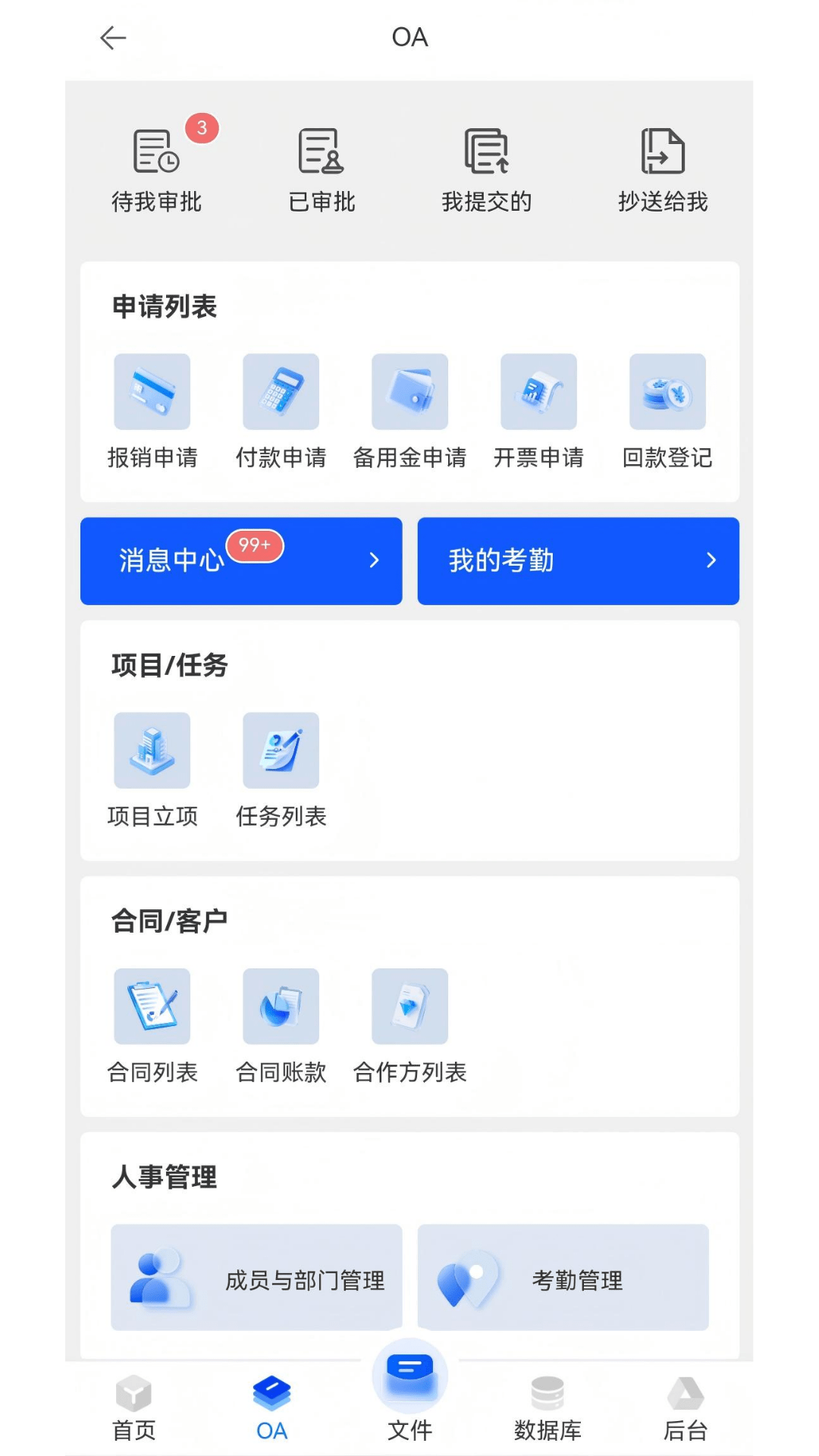
Task: Switch to the 文件 files tab
Action: [x=409, y=1403]
